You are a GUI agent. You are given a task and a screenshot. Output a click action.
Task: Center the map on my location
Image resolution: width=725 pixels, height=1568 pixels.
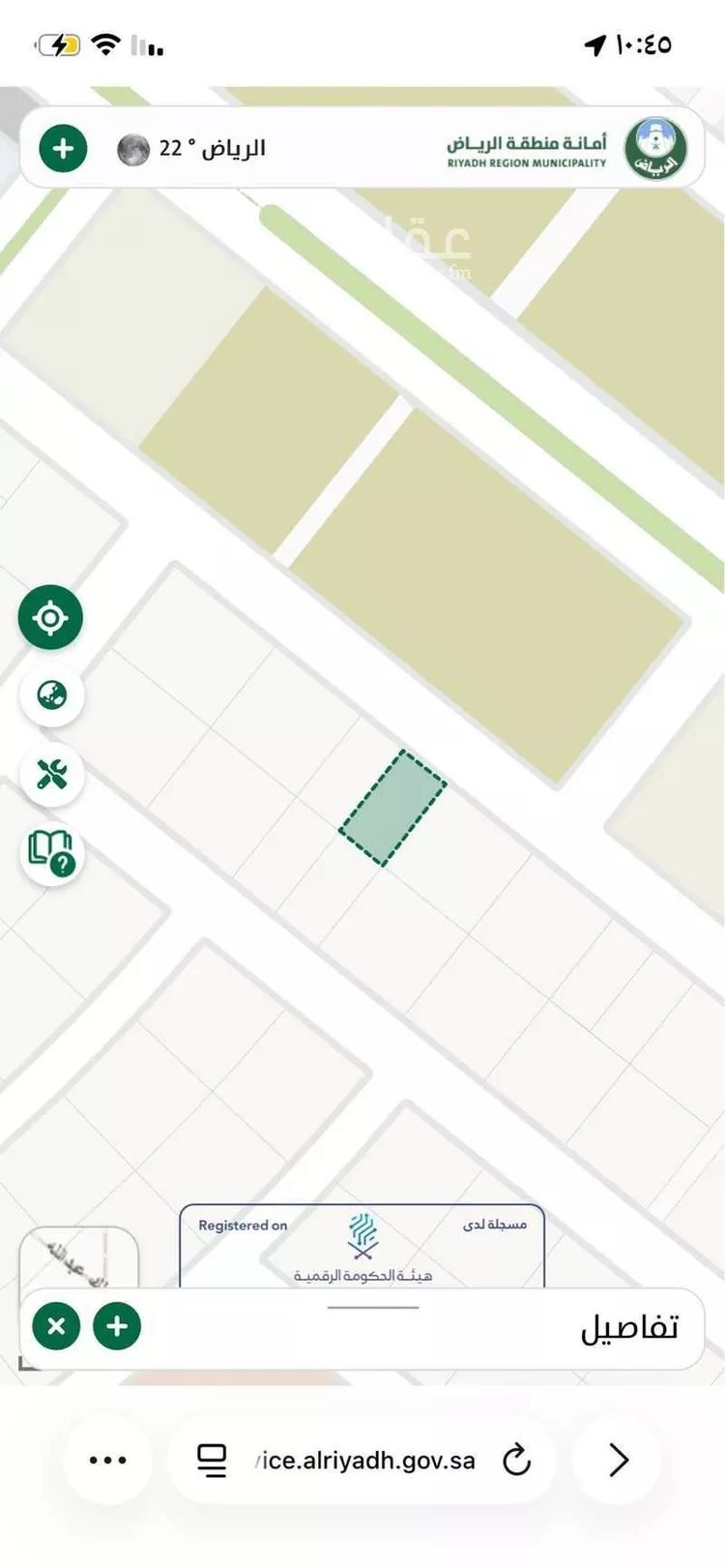(50, 617)
